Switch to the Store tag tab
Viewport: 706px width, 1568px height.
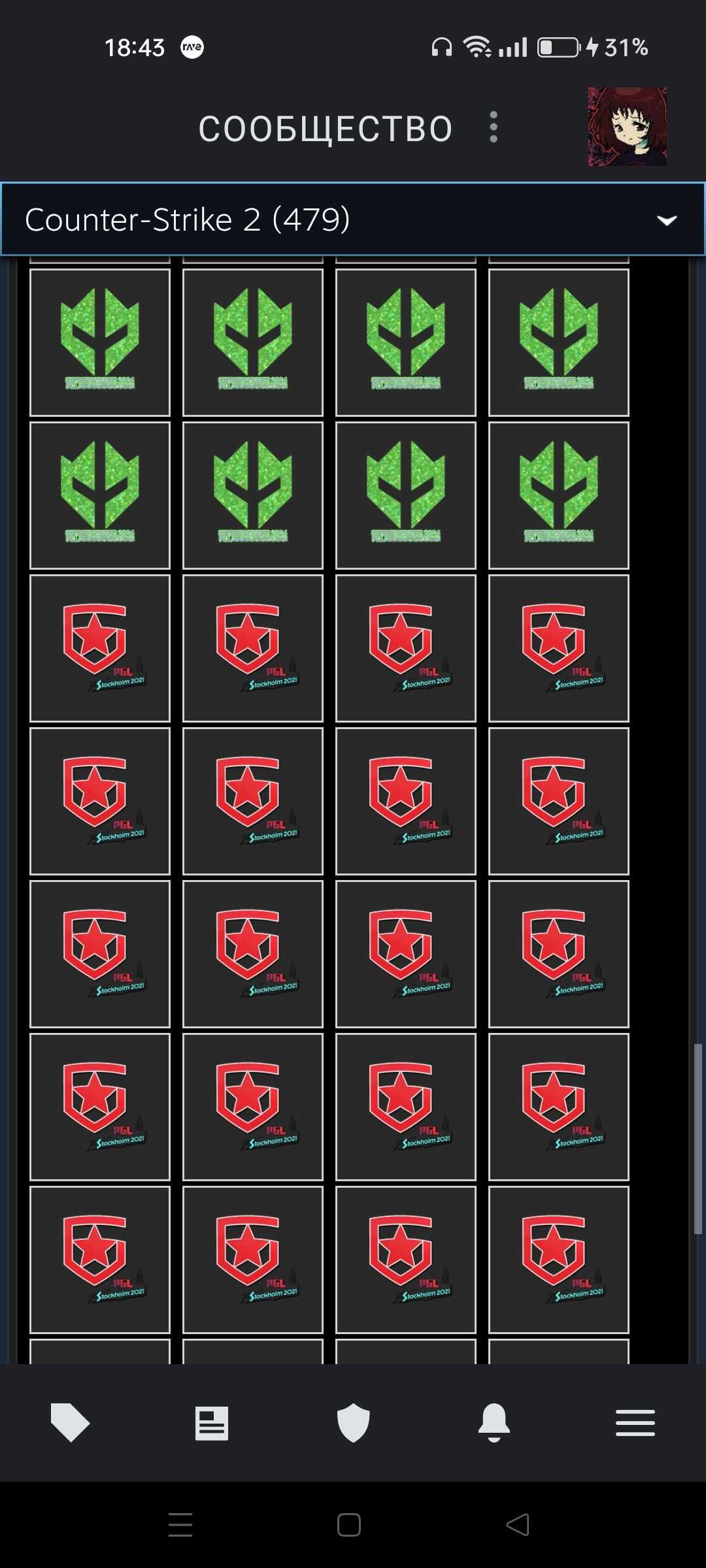click(70, 1422)
